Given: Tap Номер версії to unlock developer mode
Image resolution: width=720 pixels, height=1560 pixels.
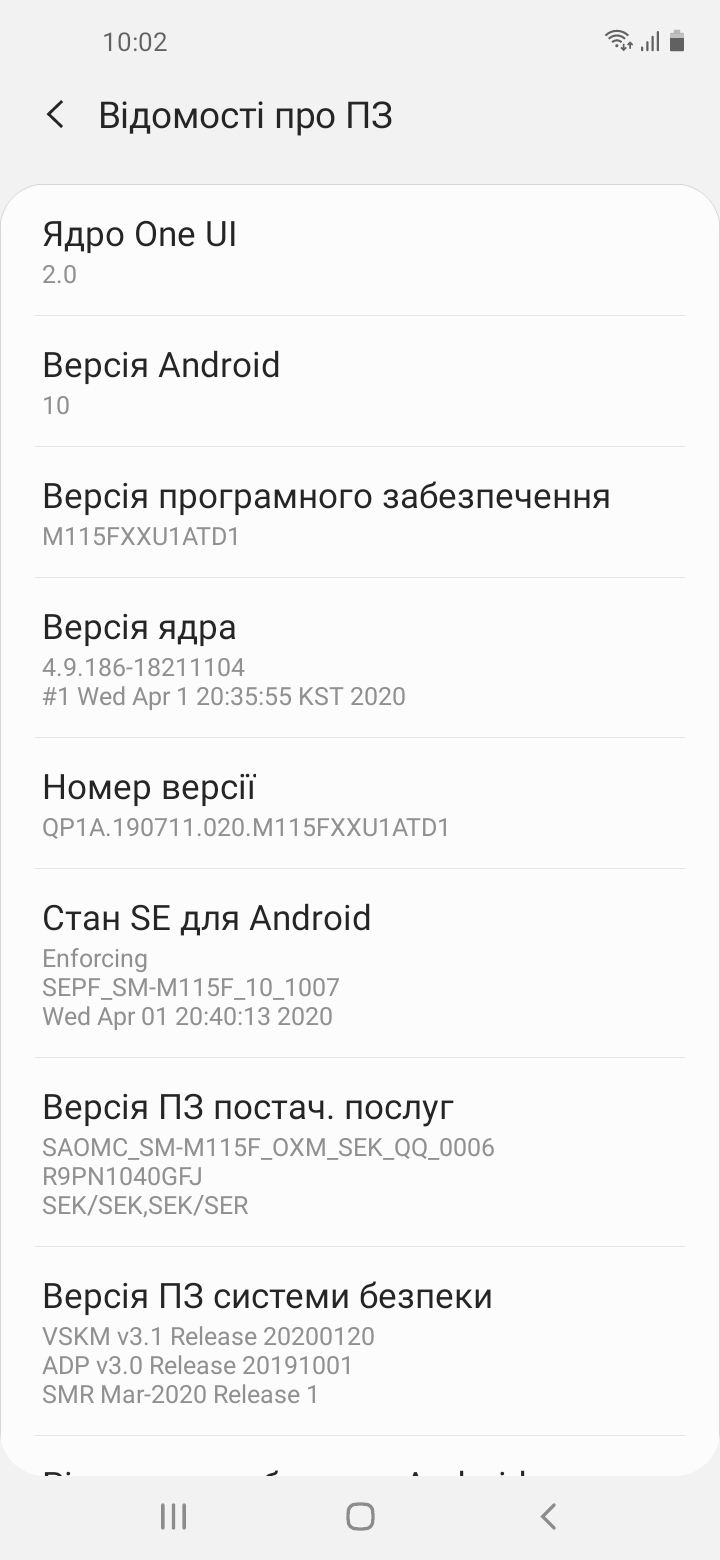Looking at the screenshot, I should point(360,803).
